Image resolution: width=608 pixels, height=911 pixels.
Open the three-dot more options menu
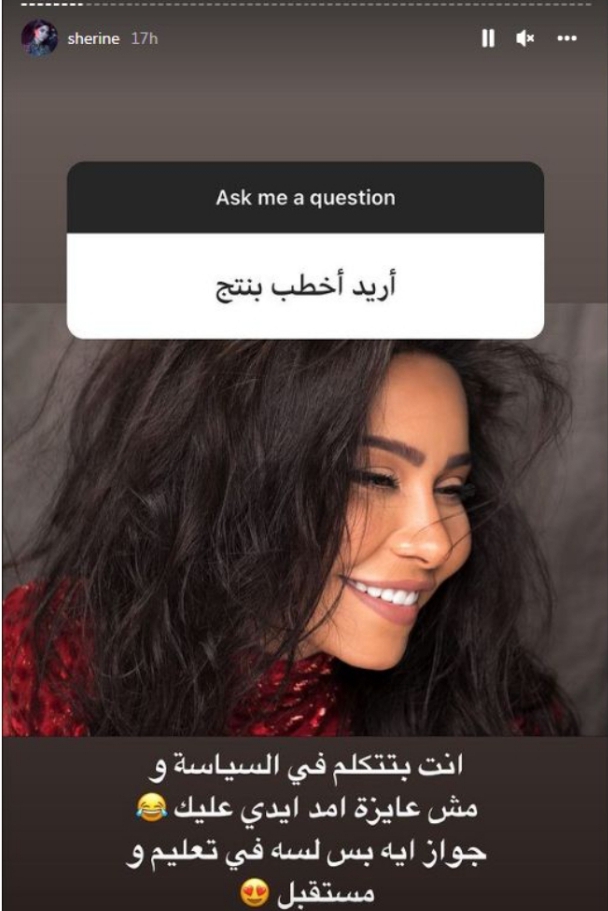[x=567, y=38]
